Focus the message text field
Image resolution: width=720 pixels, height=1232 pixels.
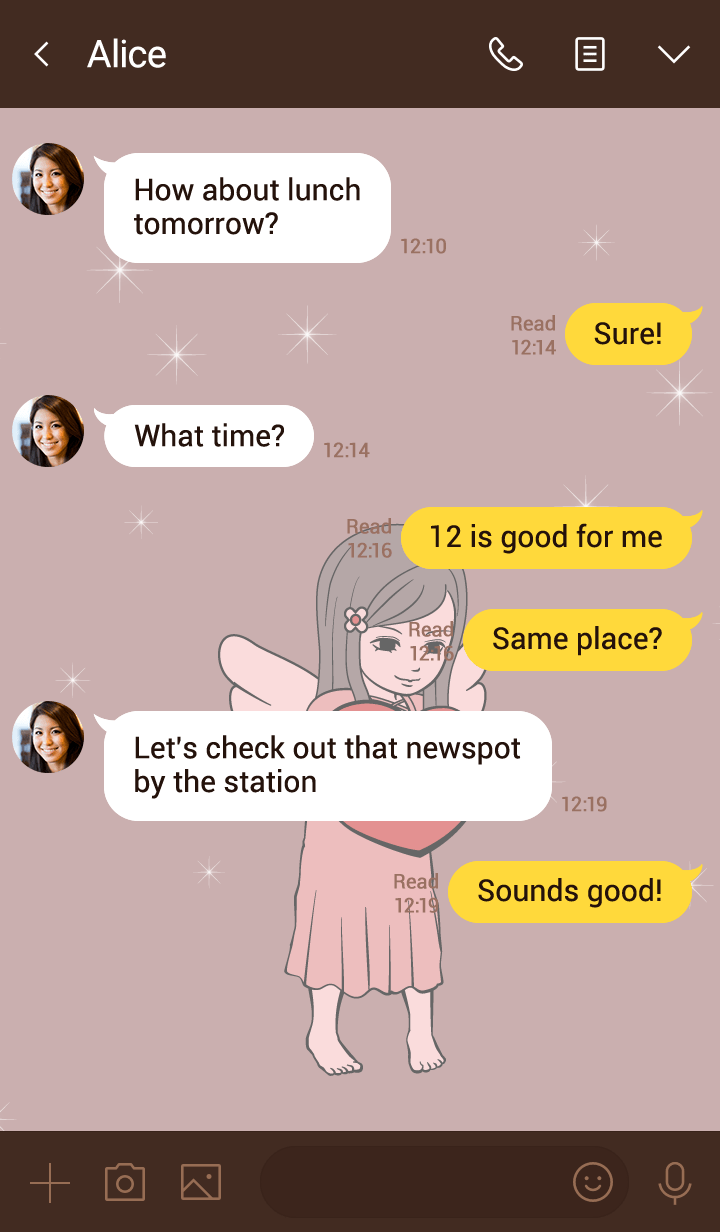pyautogui.click(x=410, y=1183)
